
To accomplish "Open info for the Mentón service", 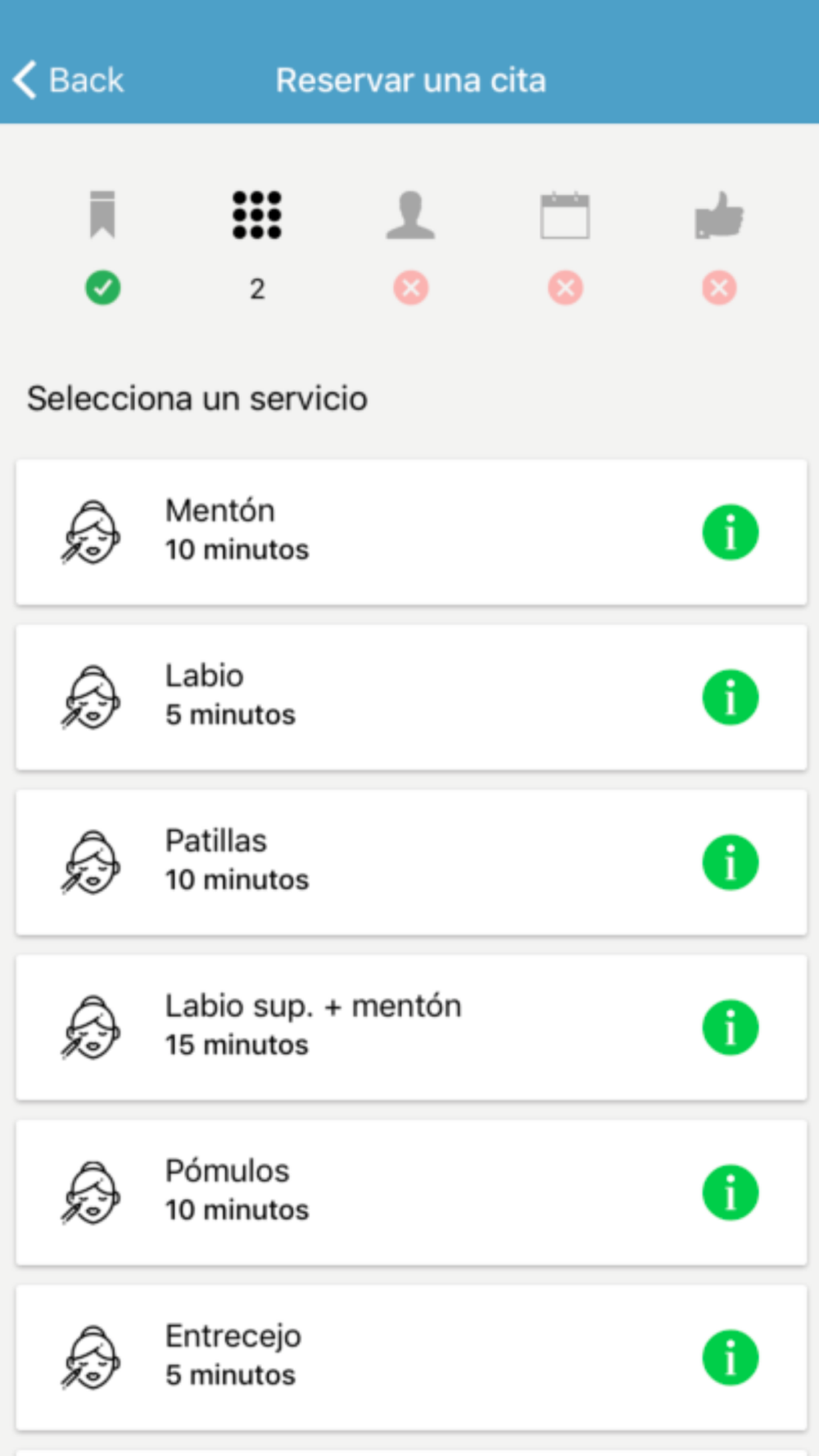I will 730,532.
